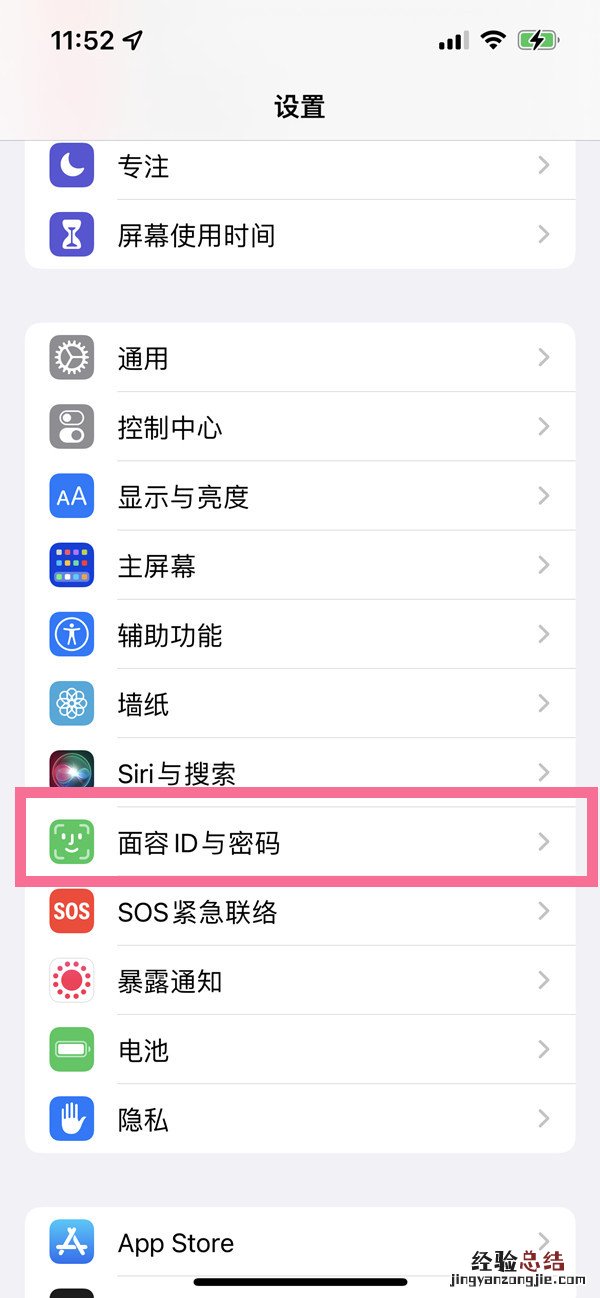This screenshot has width=600, height=1298.
Task: Open SOS紧急联络 settings
Action: (x=300, y=912)
